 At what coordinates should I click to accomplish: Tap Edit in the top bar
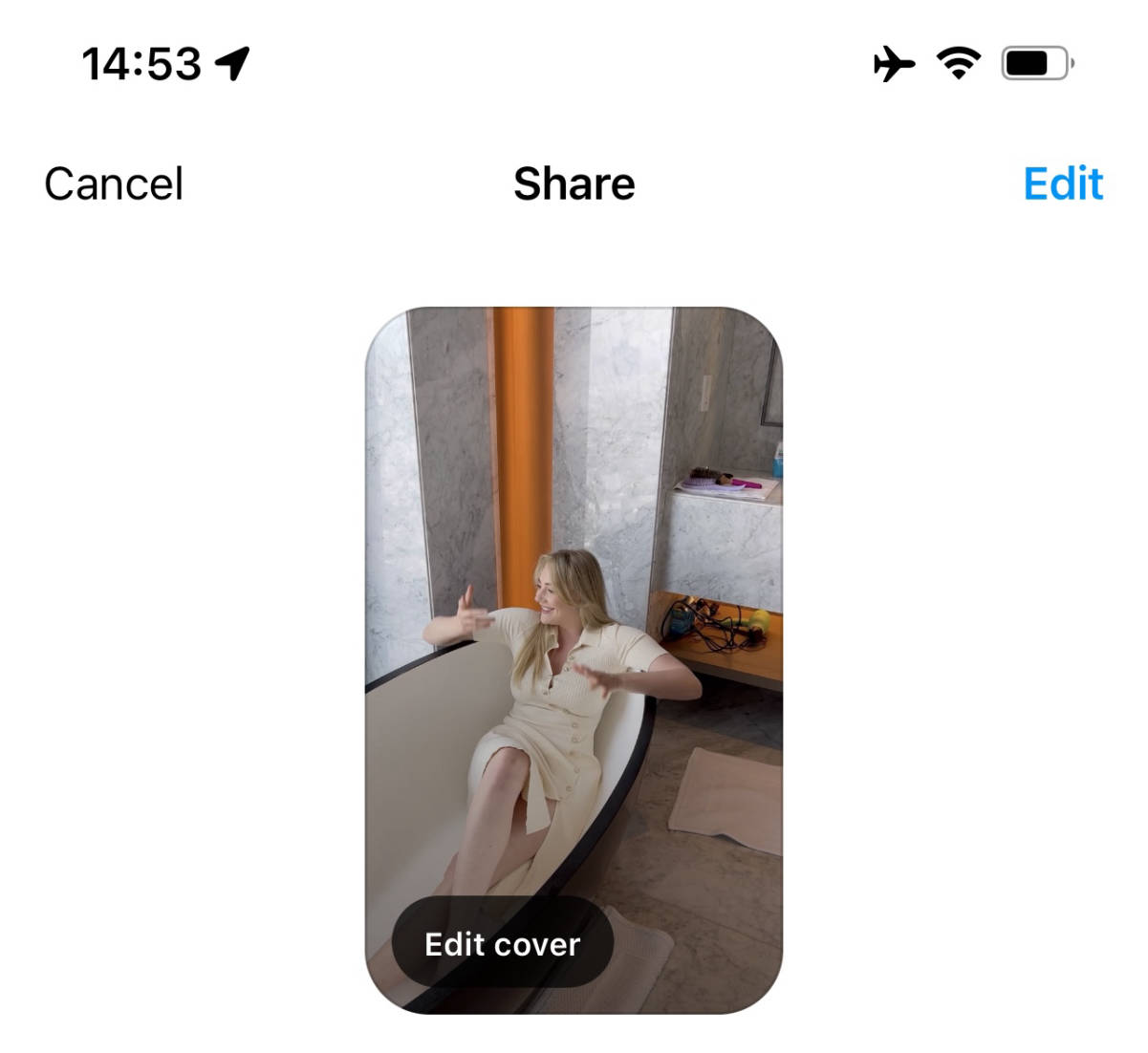point(1062,183)
